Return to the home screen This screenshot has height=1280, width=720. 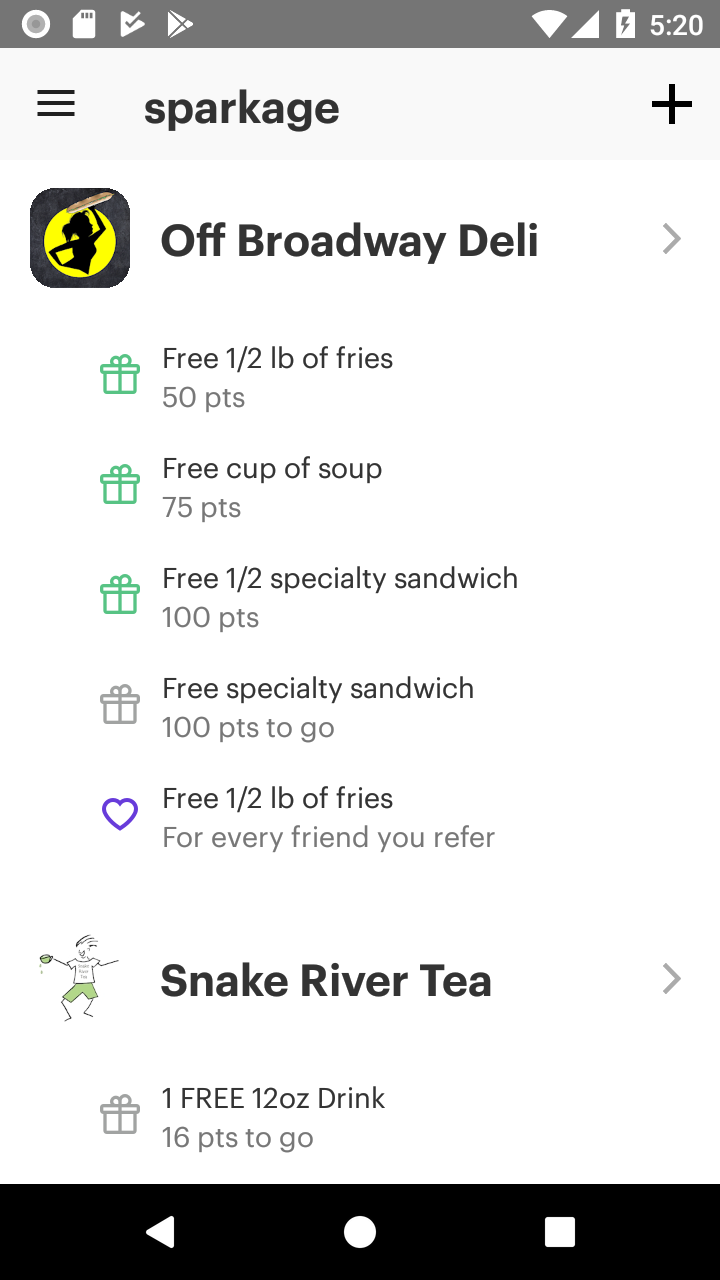tap(360, 1232)
